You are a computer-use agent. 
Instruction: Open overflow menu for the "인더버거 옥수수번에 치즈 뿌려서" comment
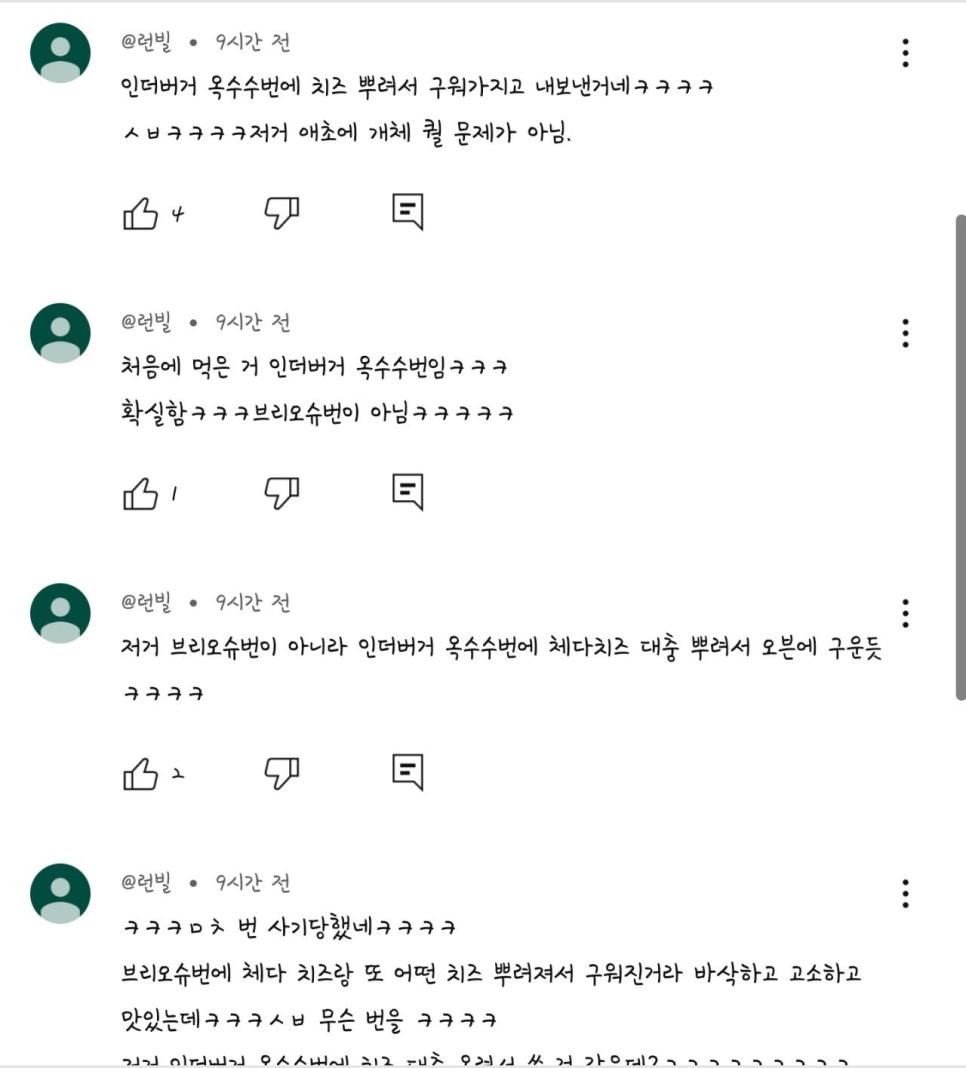point(905,52)
